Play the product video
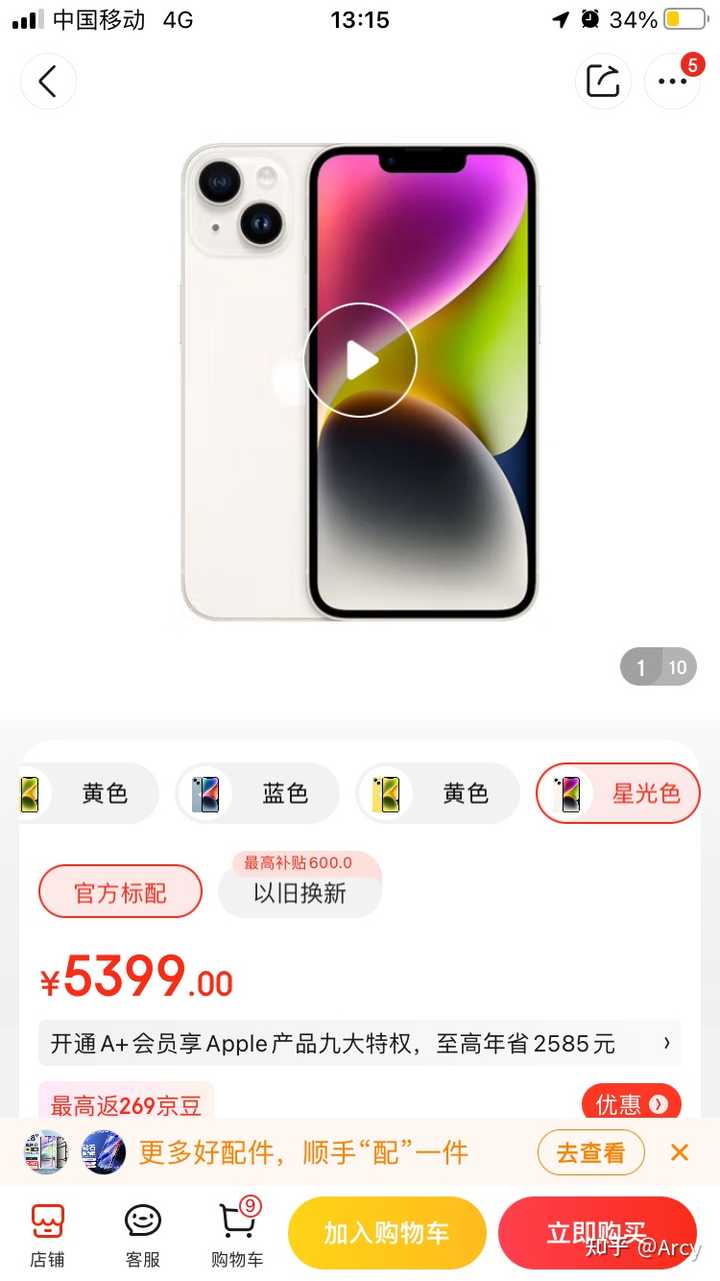 (x=360, y=360)
